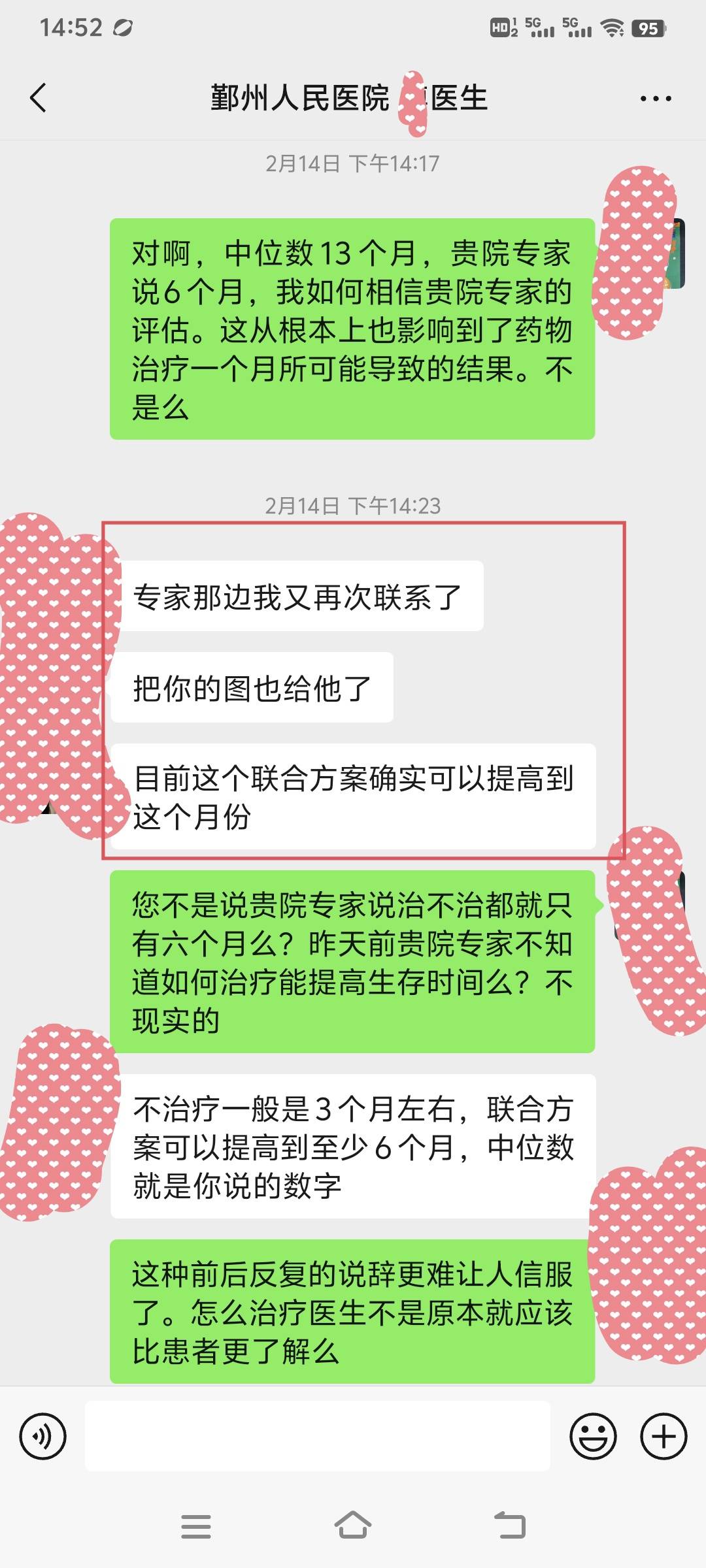Open the plus attachments menu
Image resolution: width=706 pixels, height=1568 pixels.
(663, 1436)
